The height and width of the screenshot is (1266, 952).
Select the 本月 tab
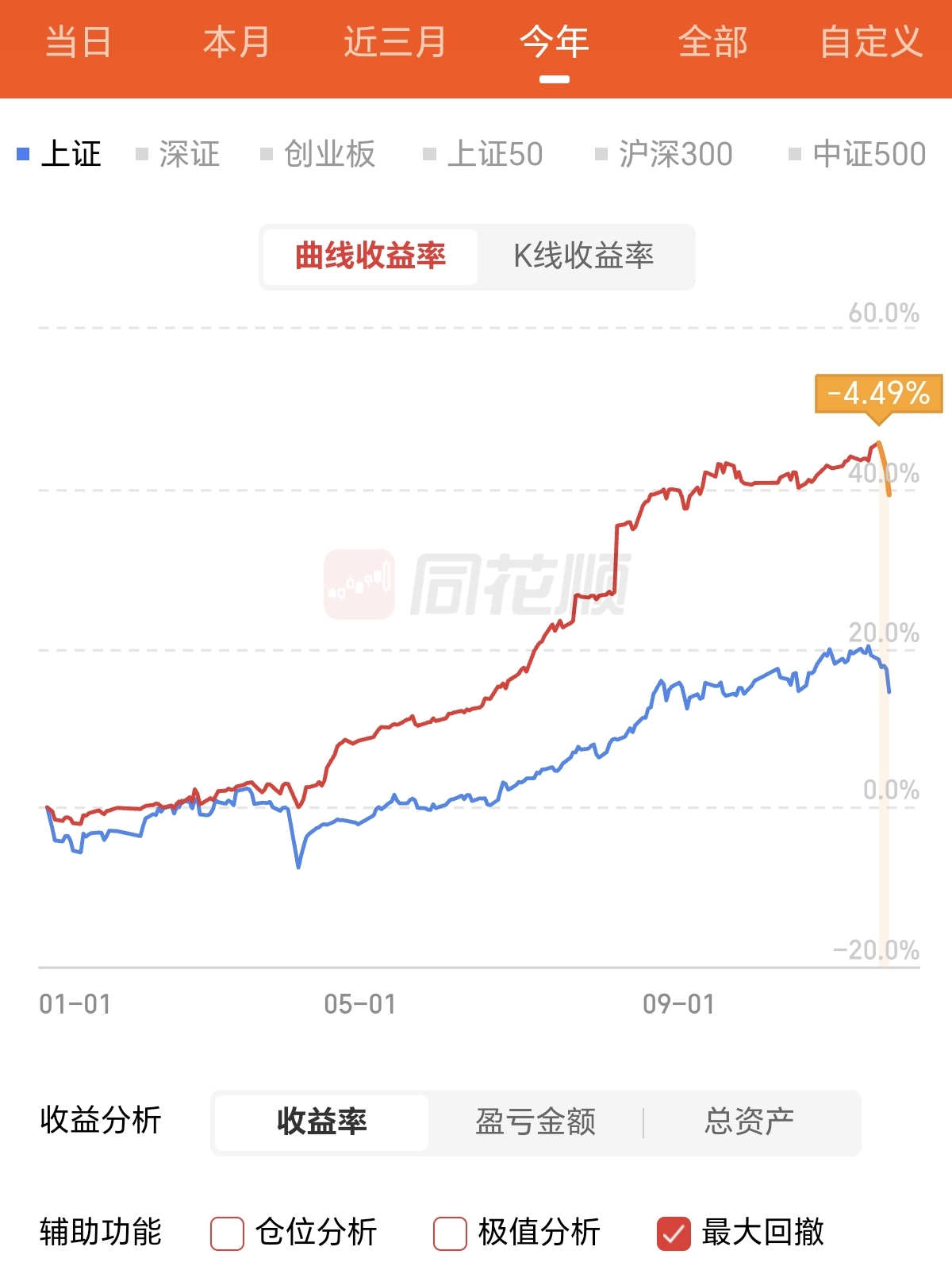(236, 42)
